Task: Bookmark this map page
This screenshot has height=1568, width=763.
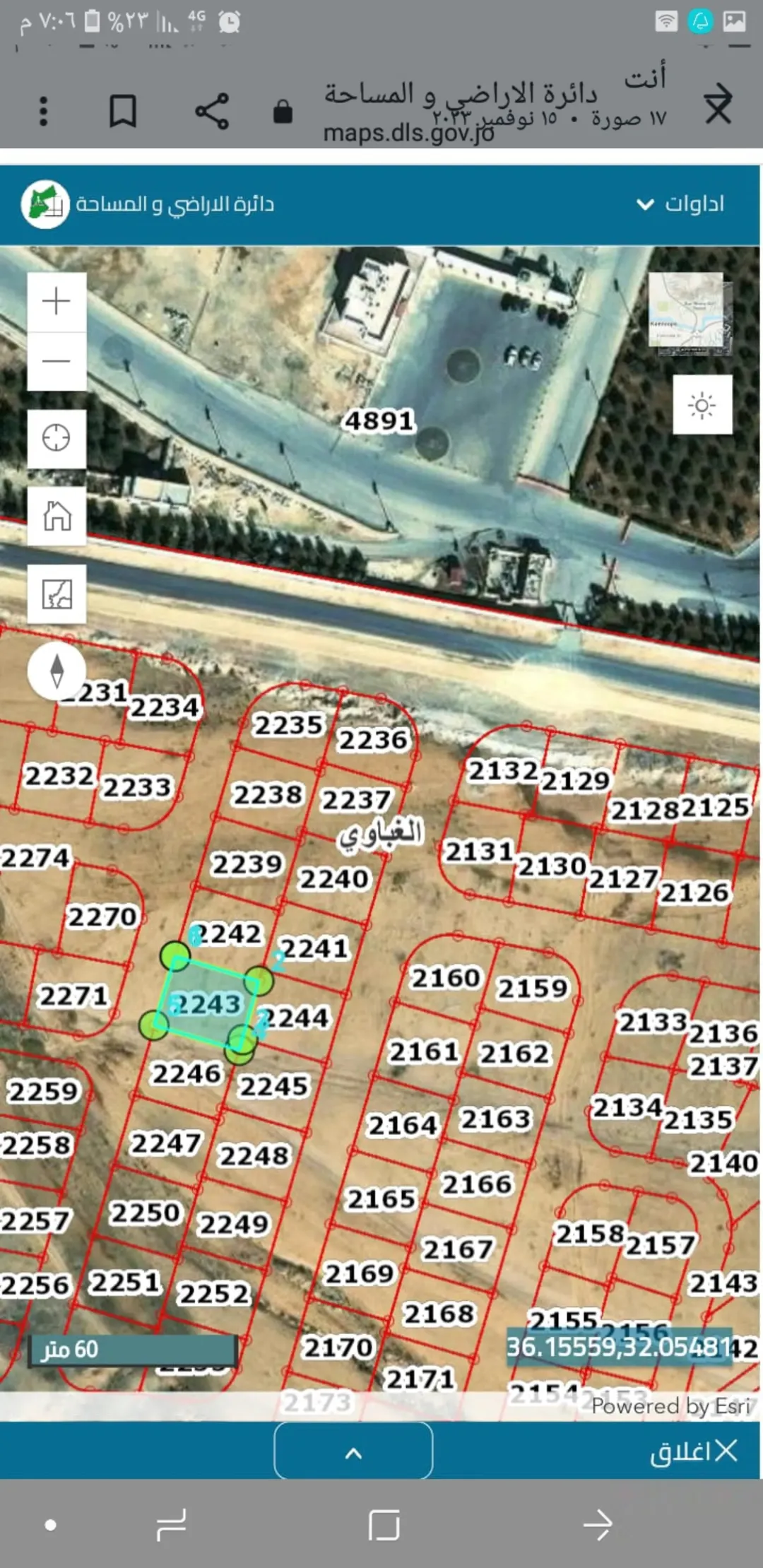Action: [x=122, y=112]
